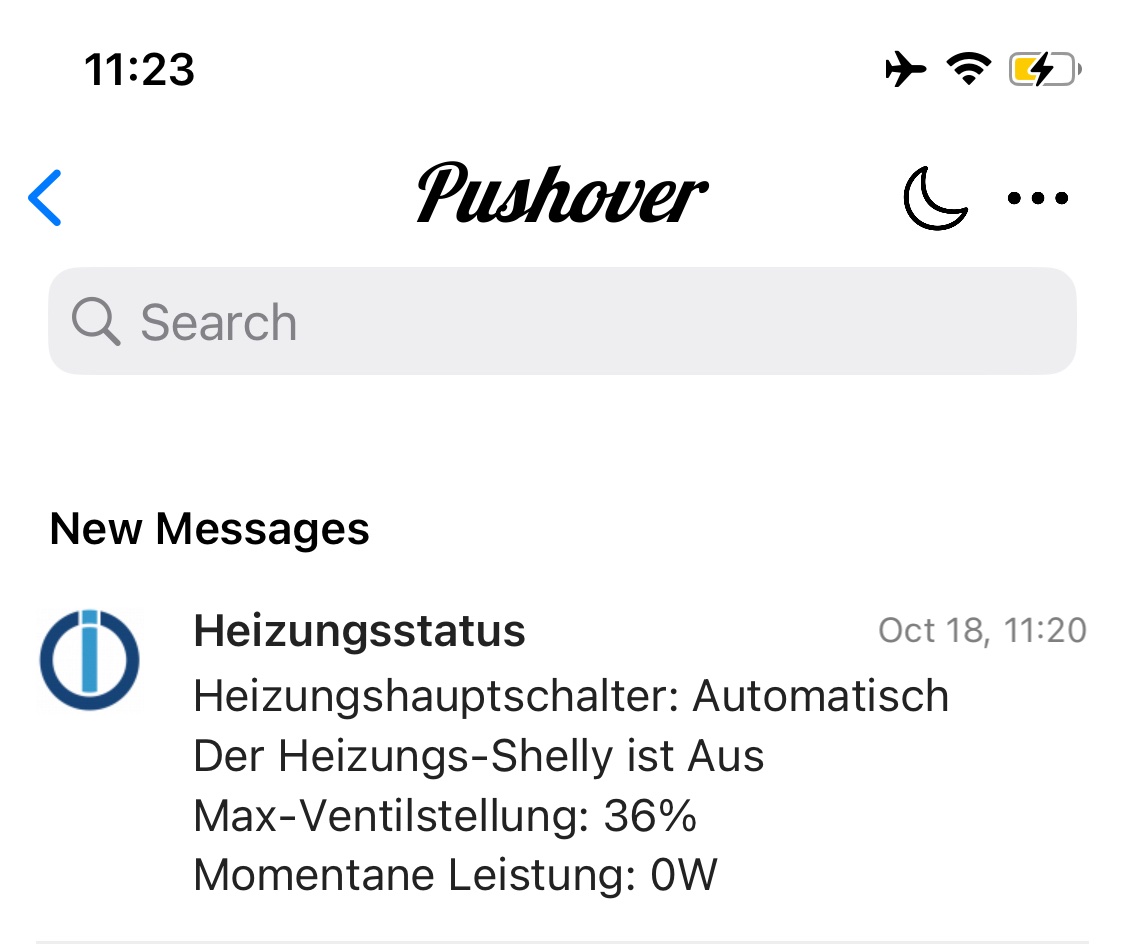Go back using the blue arrow

(x=46, y=197)
